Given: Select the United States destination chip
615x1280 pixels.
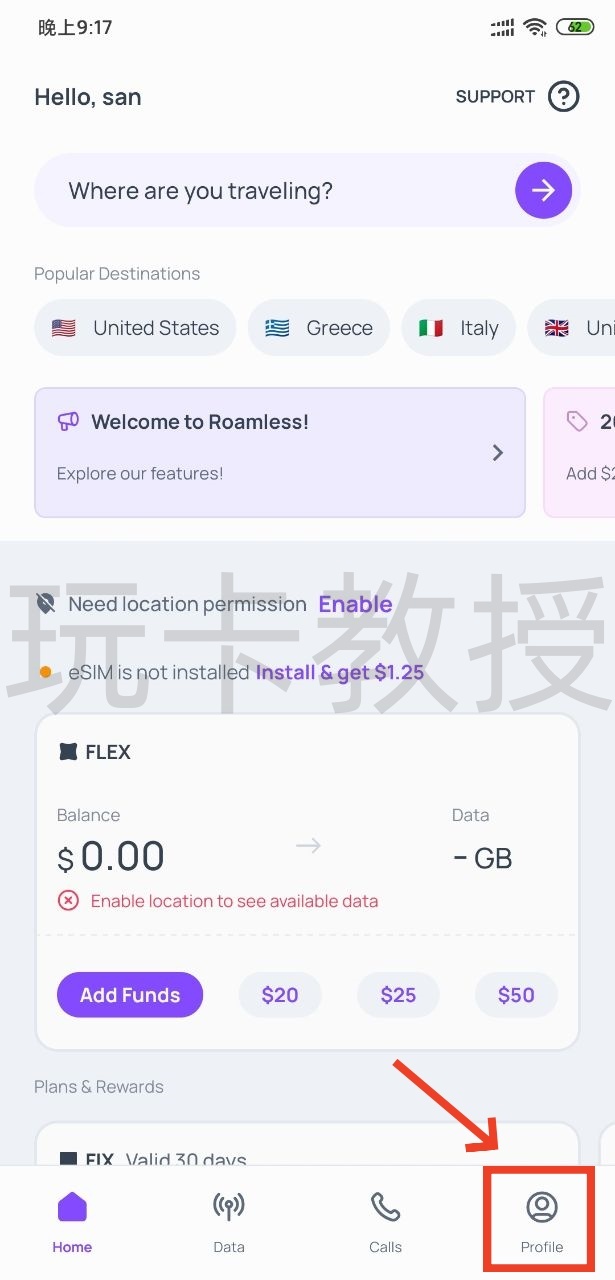Looking at the screenshot, I should point(135,328).
